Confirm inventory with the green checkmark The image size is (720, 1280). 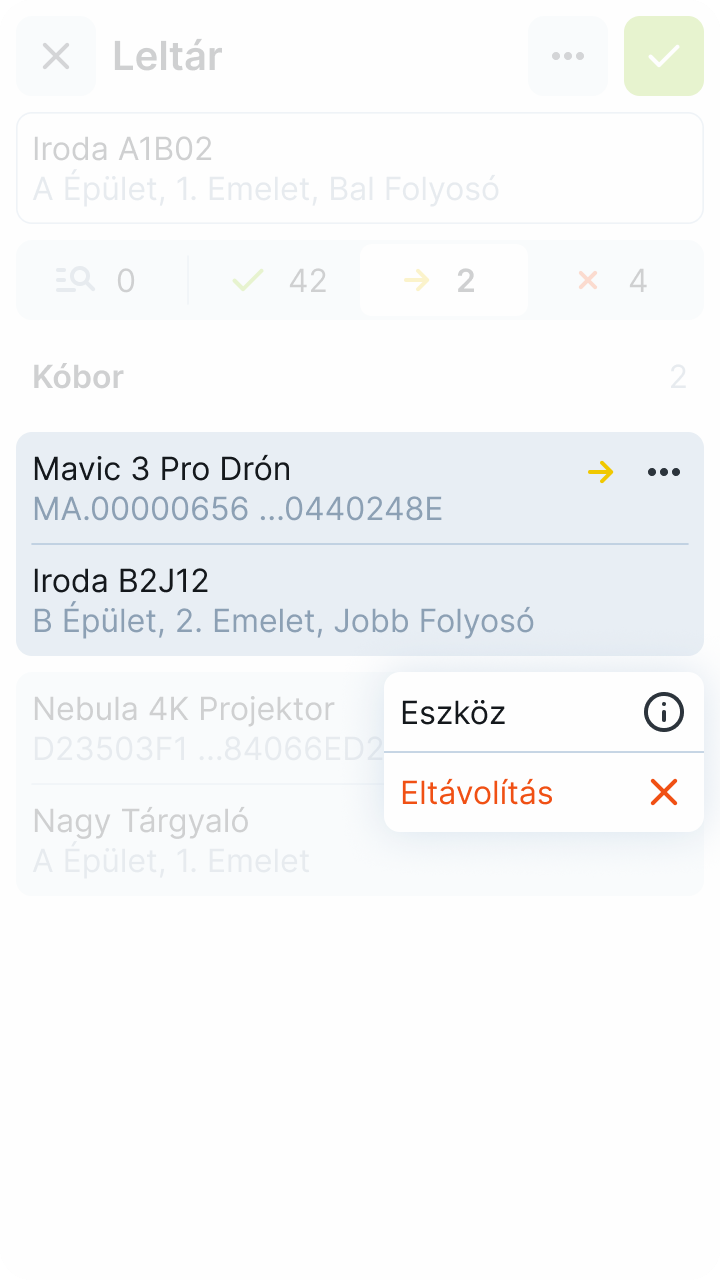point(664,56)
